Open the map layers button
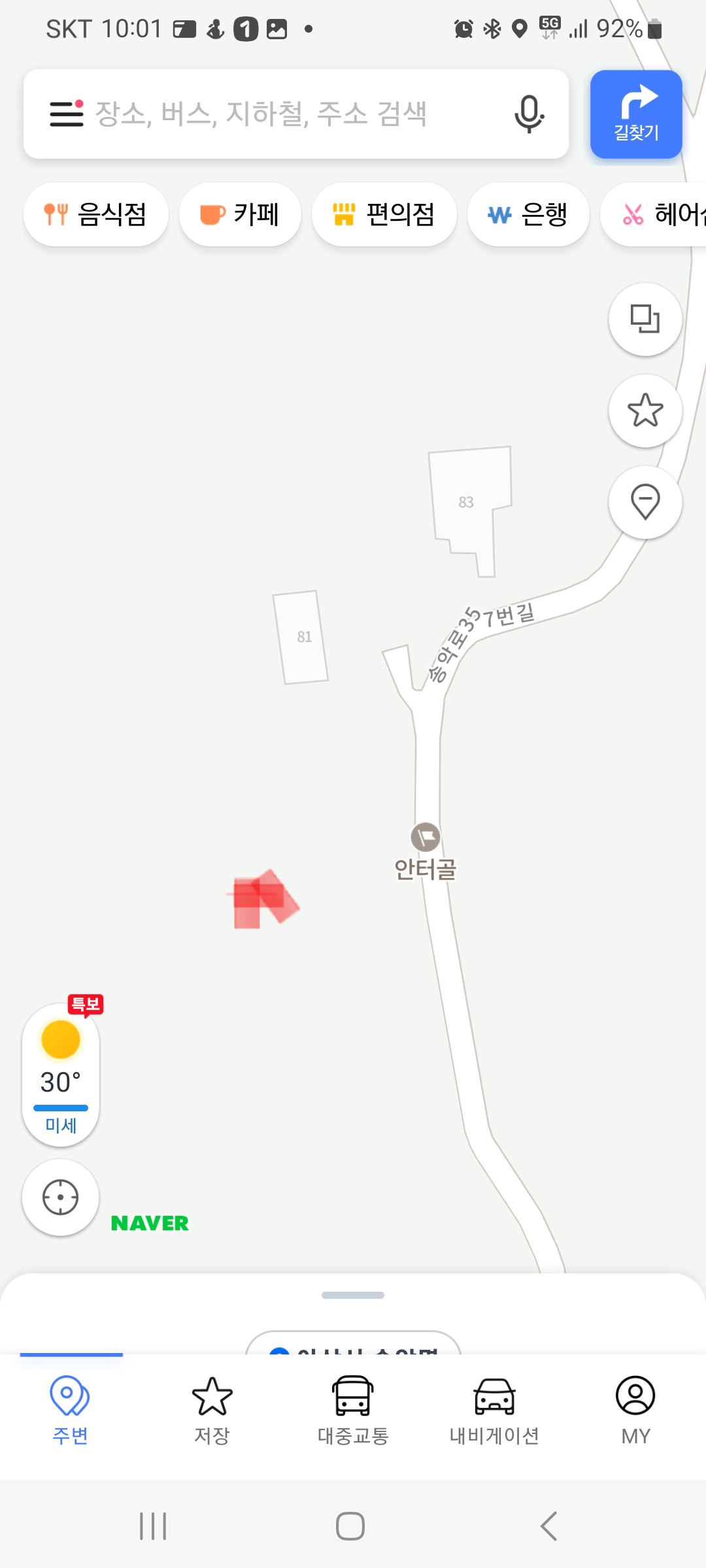Image resolution: width=706 pixels, height=1568 pixels. coord(645,319)
